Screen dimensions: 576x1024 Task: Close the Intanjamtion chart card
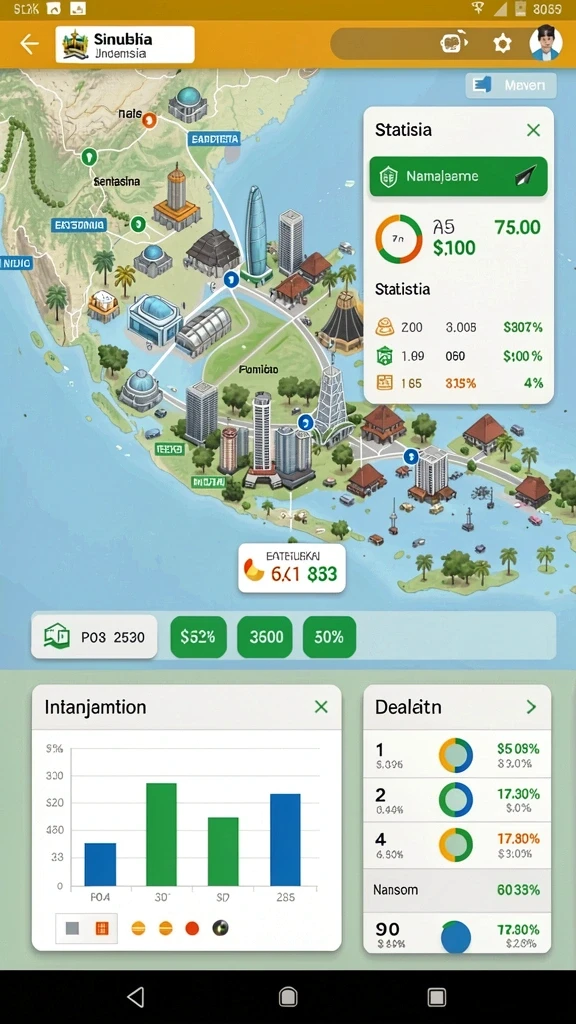click(321, 707)
